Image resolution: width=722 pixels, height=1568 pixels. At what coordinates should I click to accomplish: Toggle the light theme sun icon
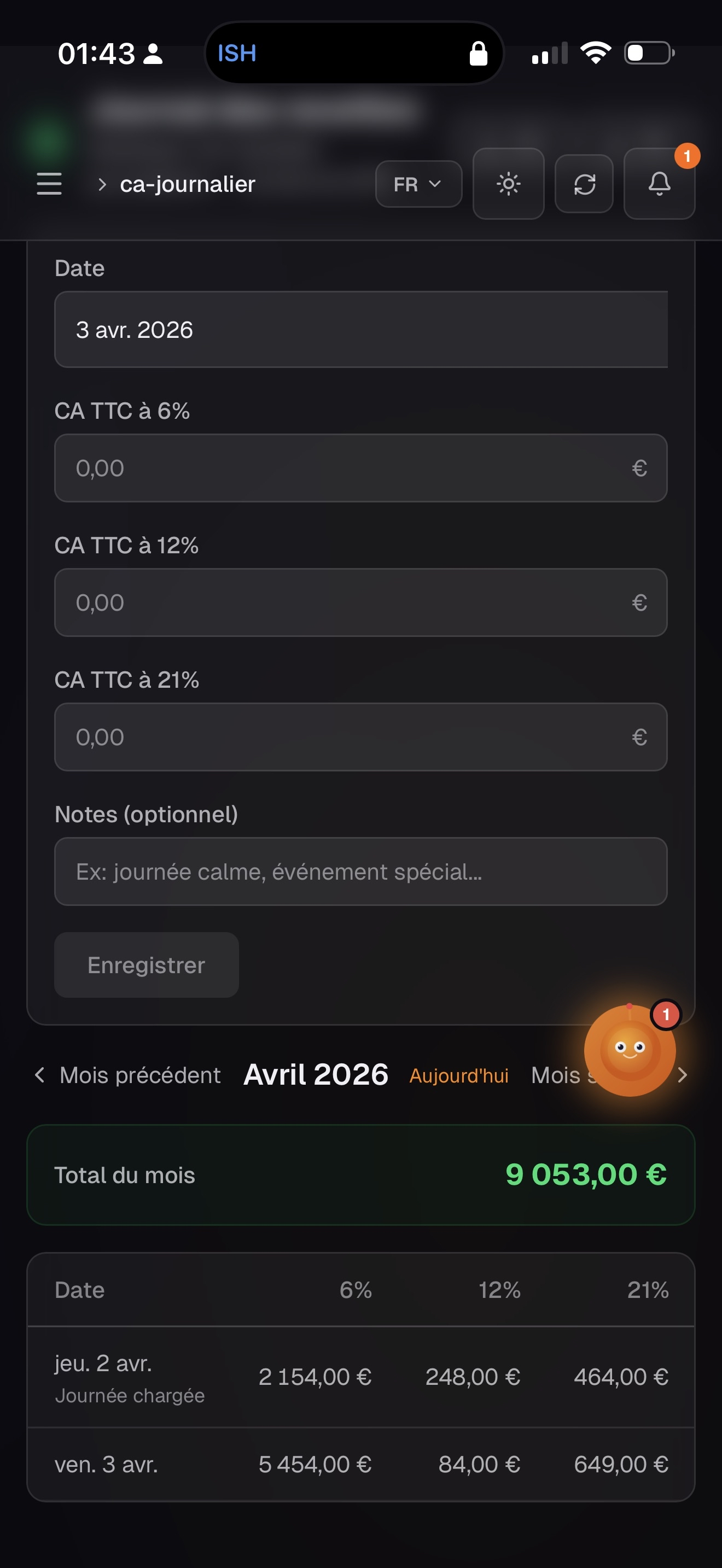[x=508, y=184]
